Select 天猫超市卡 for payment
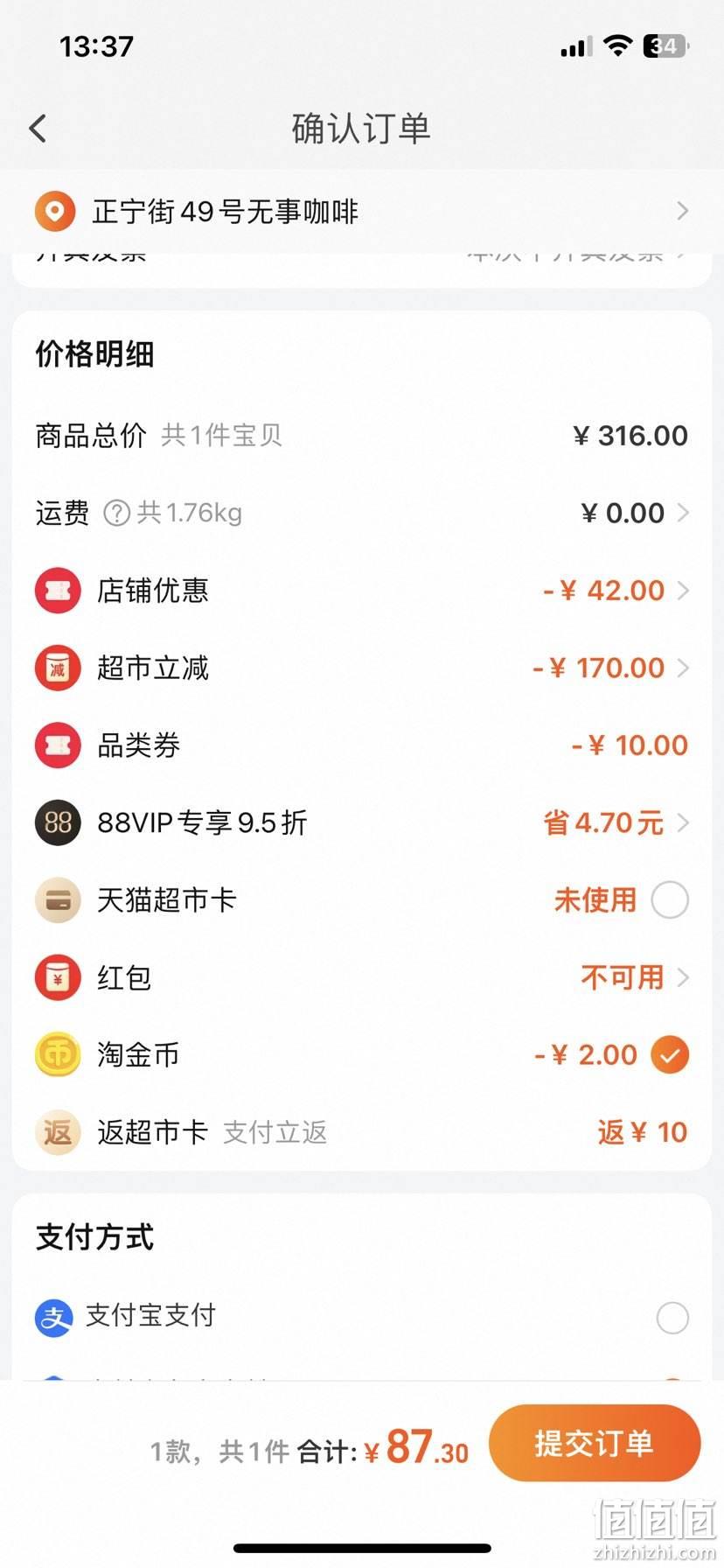This screenshot has width=724, height=1568. (670, 899)
